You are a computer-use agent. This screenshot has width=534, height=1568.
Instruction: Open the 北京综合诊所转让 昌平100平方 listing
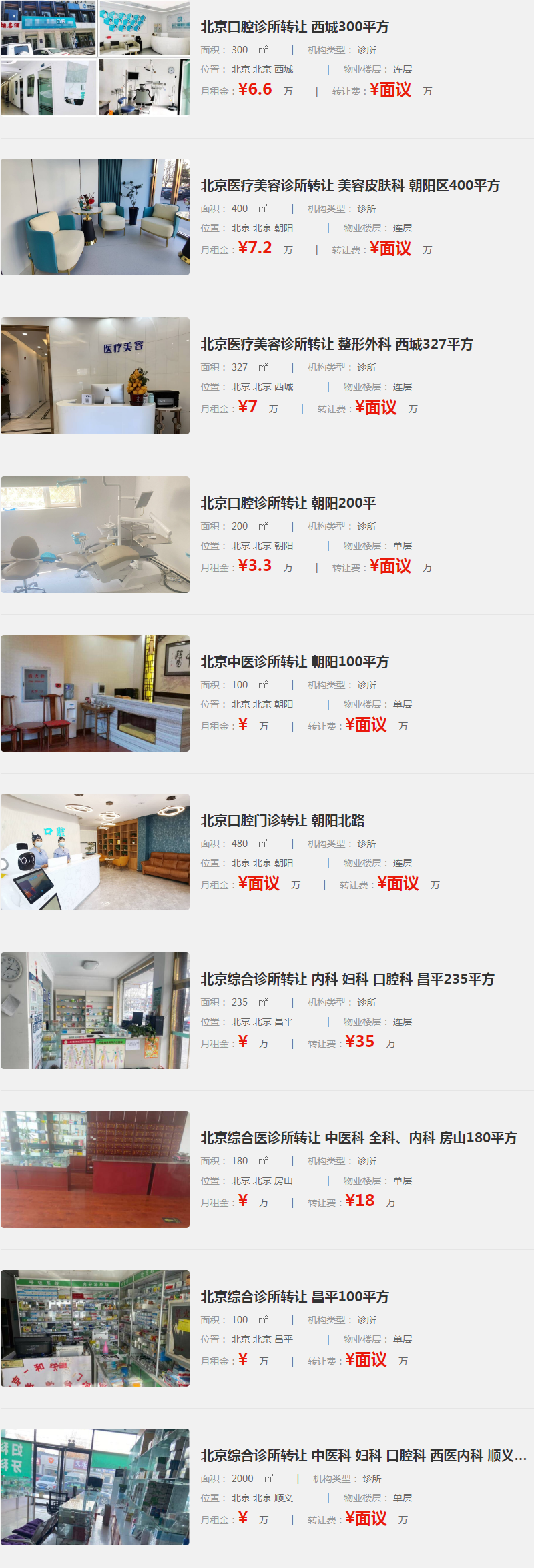(x=294, y=1297)
